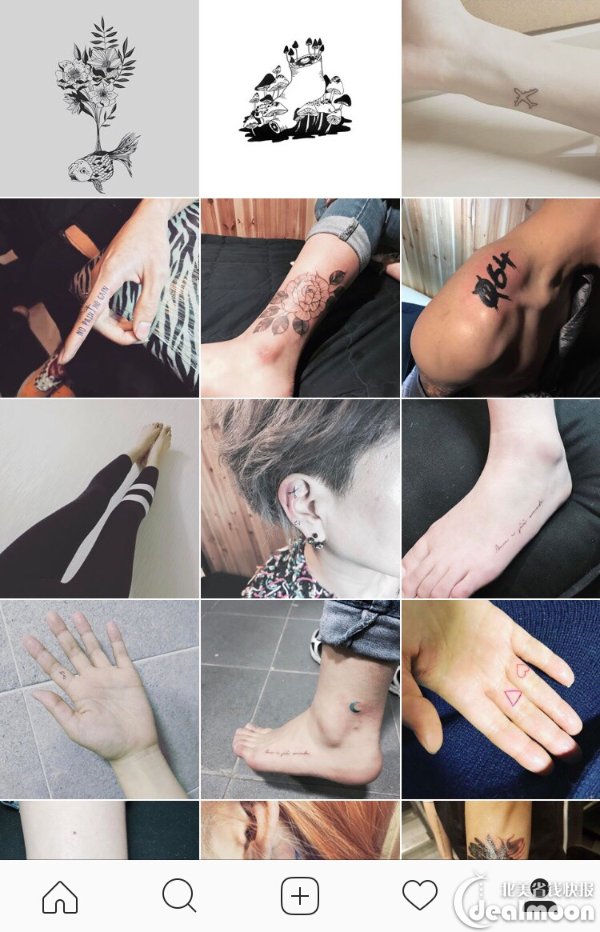This screenshot has width=600, height=932.
Task: Switch to the Search tab
Action: [179, 896]
